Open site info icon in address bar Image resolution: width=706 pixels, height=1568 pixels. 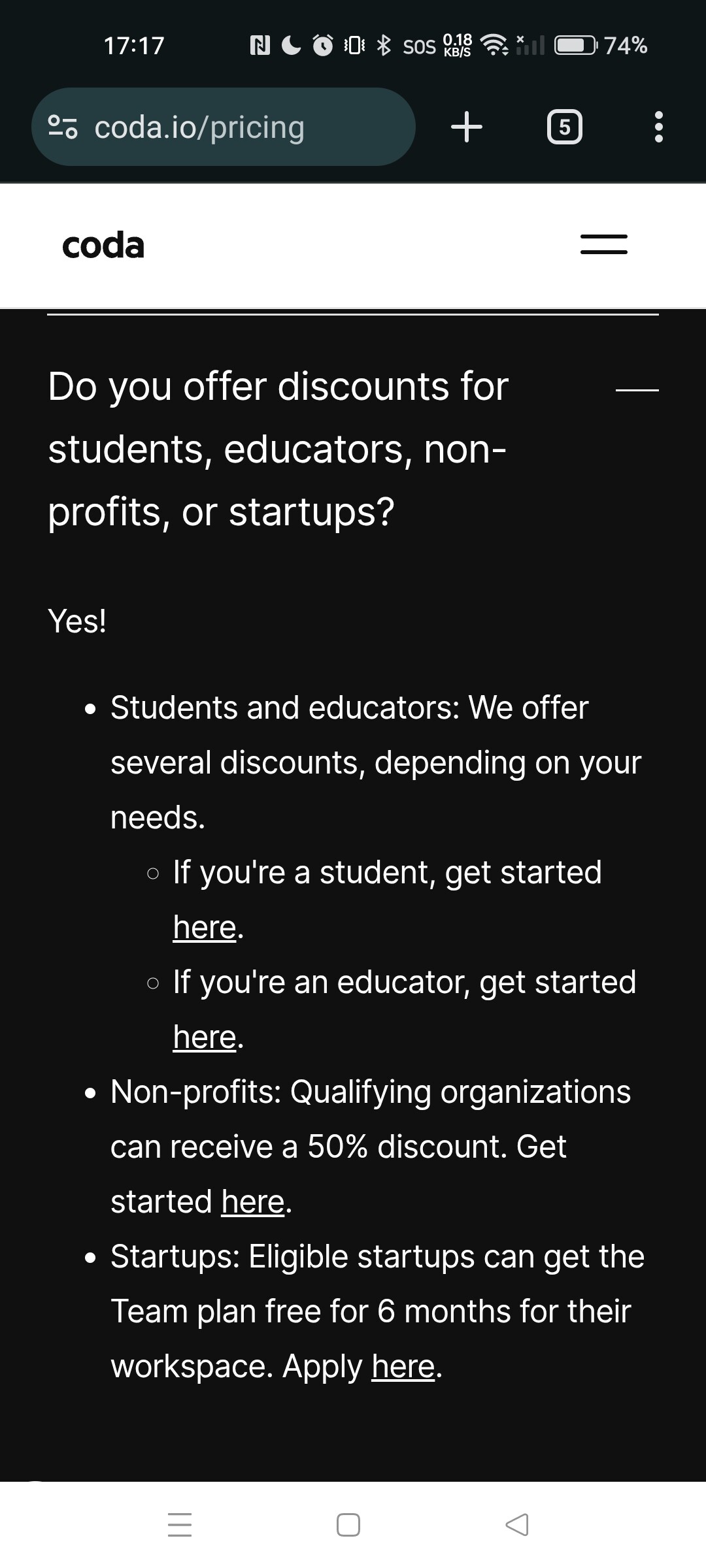point(63,127)
